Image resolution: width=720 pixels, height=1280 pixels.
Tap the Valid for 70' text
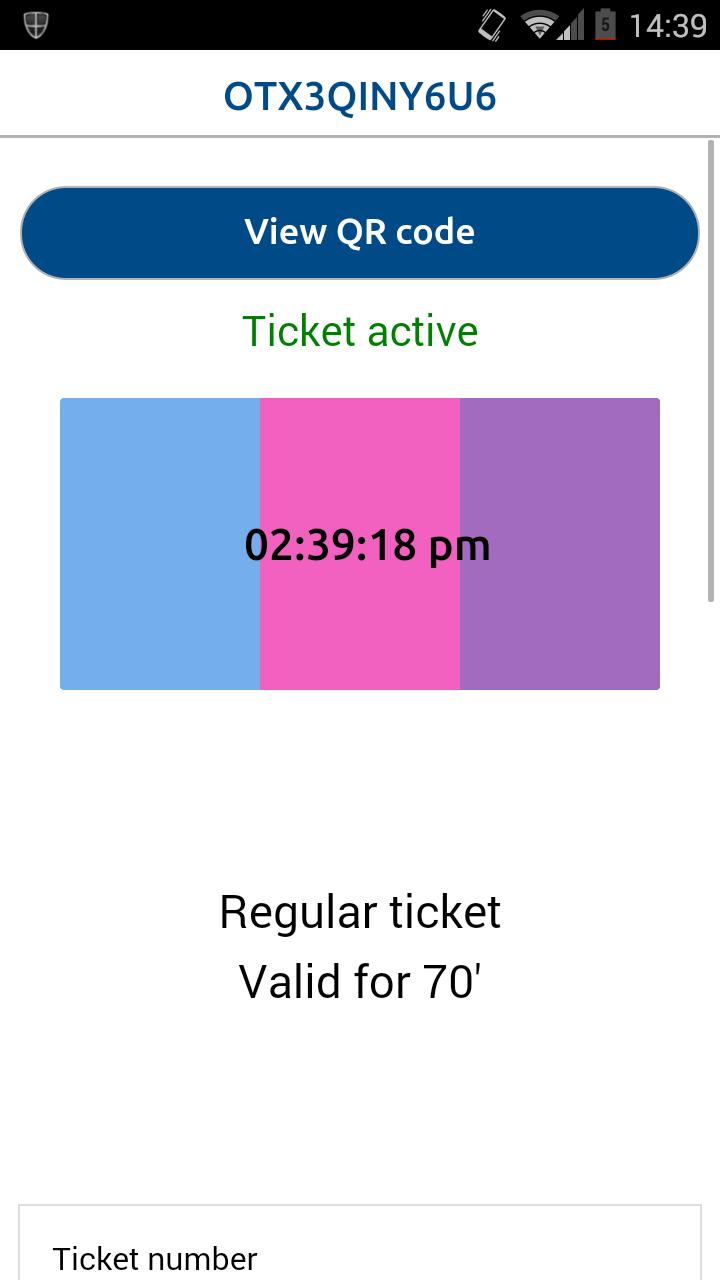(360, 980)
